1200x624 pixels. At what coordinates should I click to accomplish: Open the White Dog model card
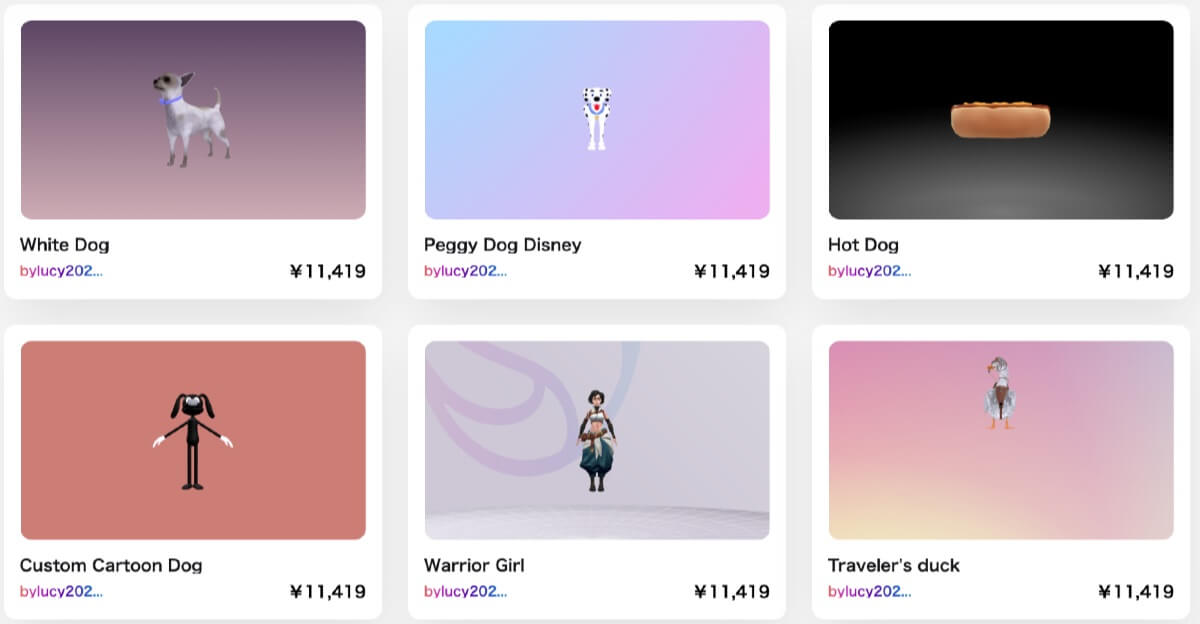click(x=193, y=120)
